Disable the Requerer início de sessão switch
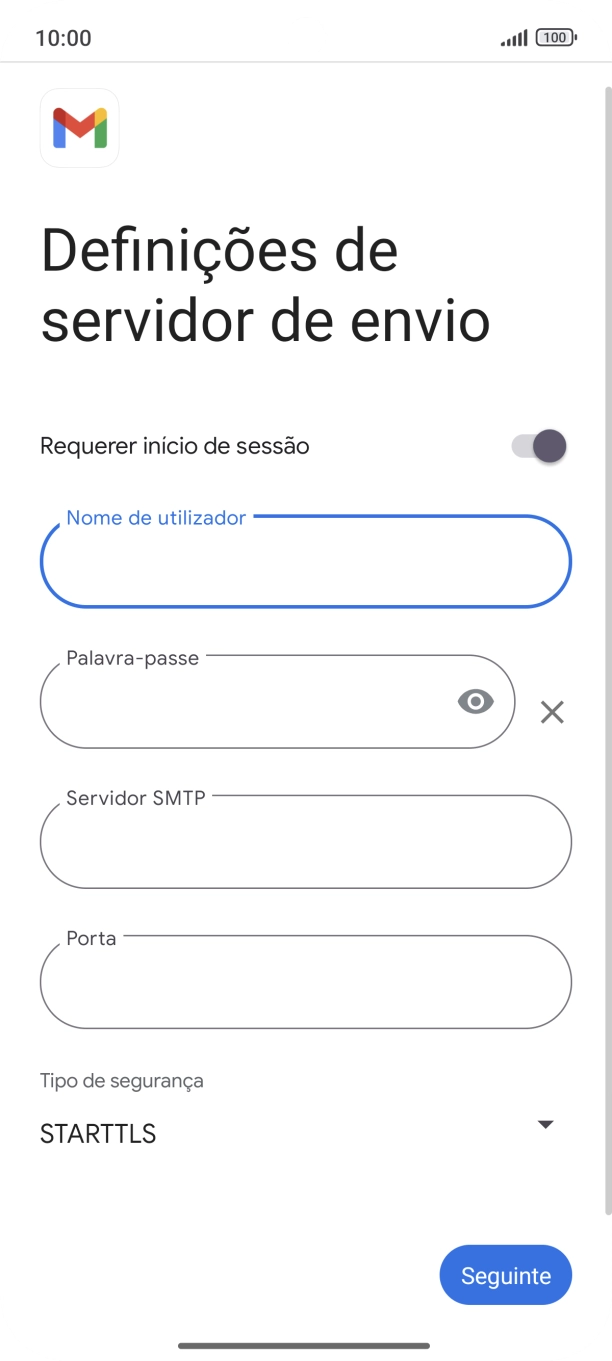 (x=540, y=446)
